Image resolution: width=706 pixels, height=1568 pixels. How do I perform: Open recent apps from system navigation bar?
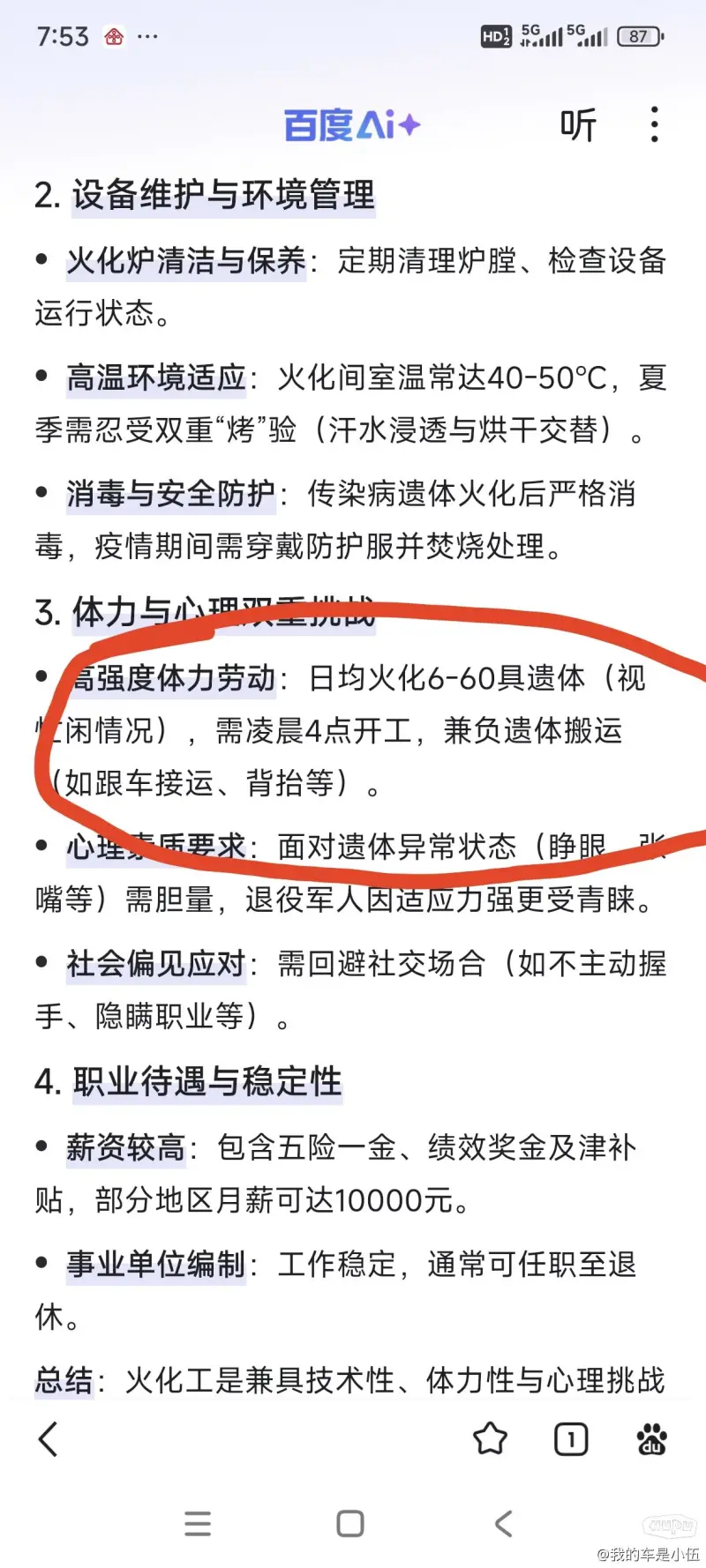pos(198,1523)
